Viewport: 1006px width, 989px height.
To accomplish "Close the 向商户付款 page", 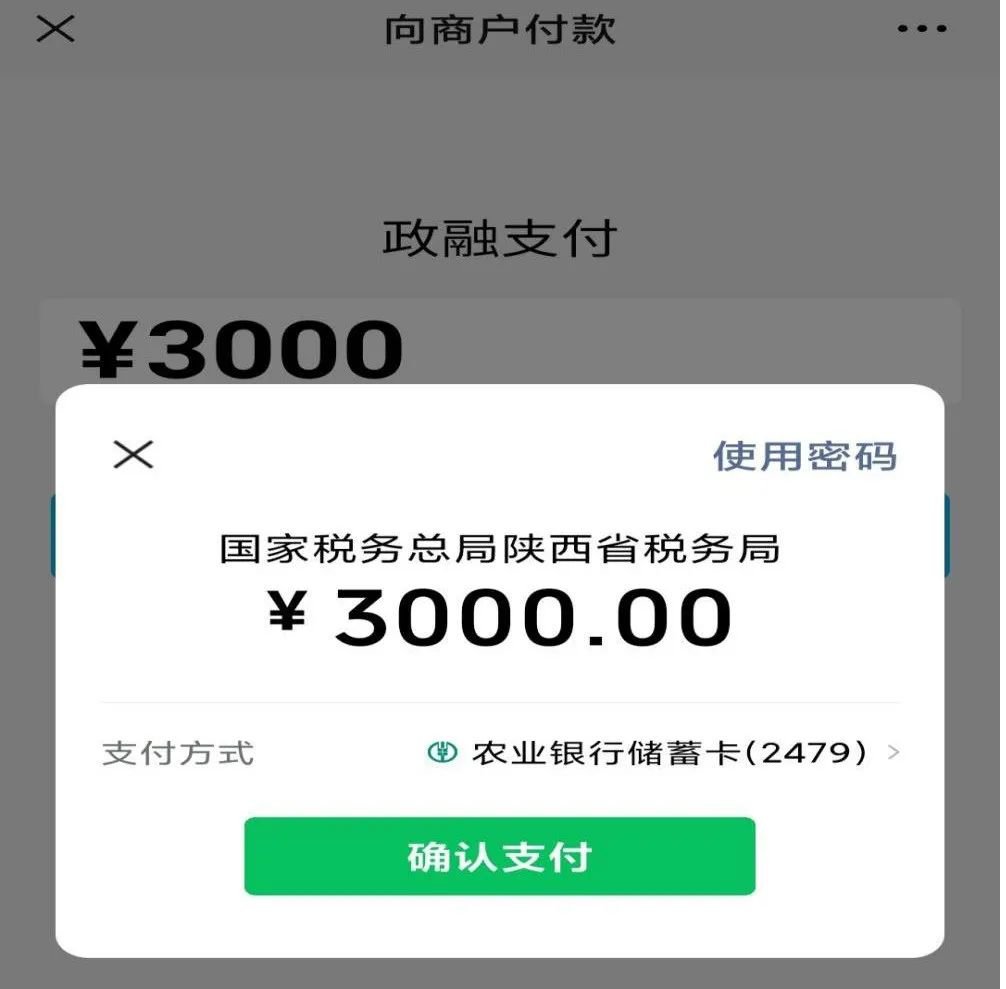I will [x=56, y=29].
